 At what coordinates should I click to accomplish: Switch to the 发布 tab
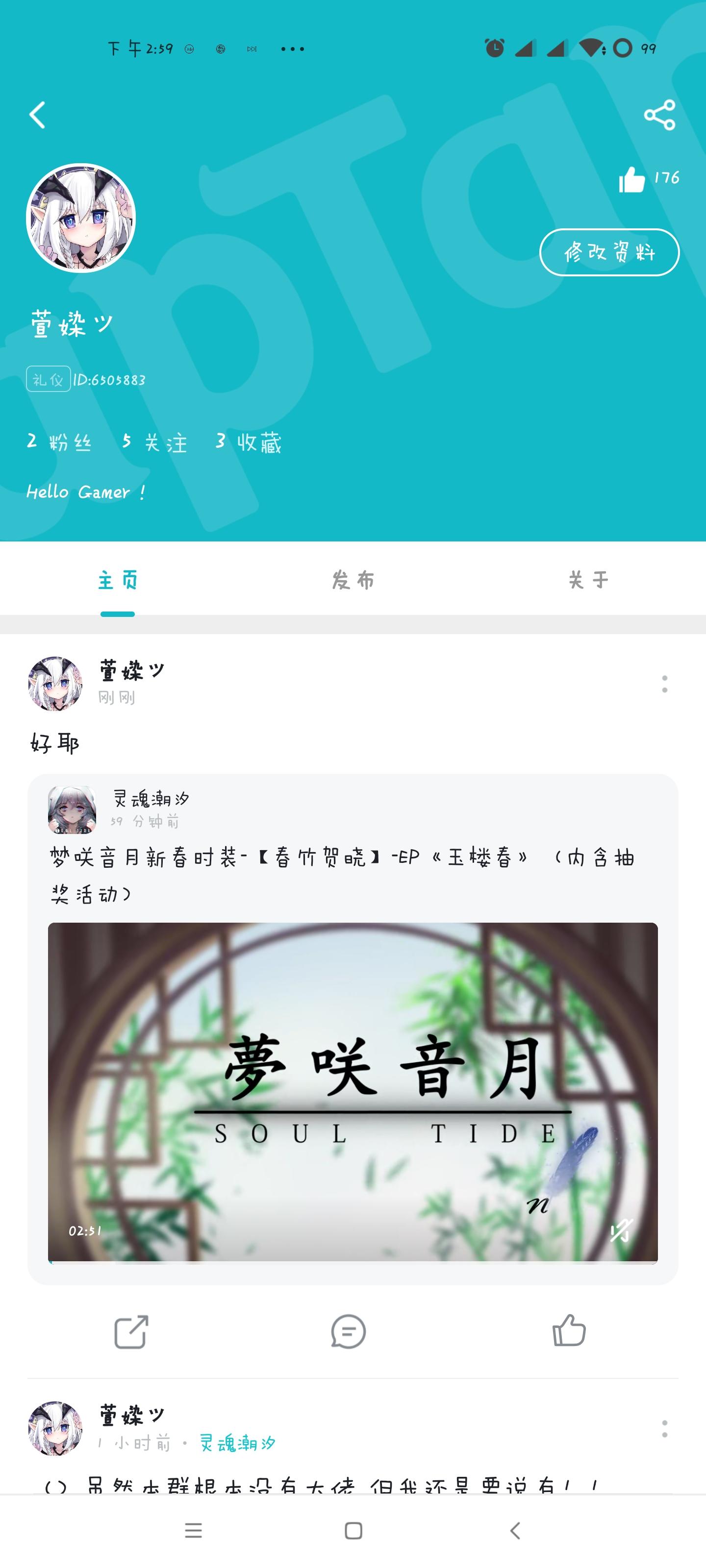[x=352, y=580]
